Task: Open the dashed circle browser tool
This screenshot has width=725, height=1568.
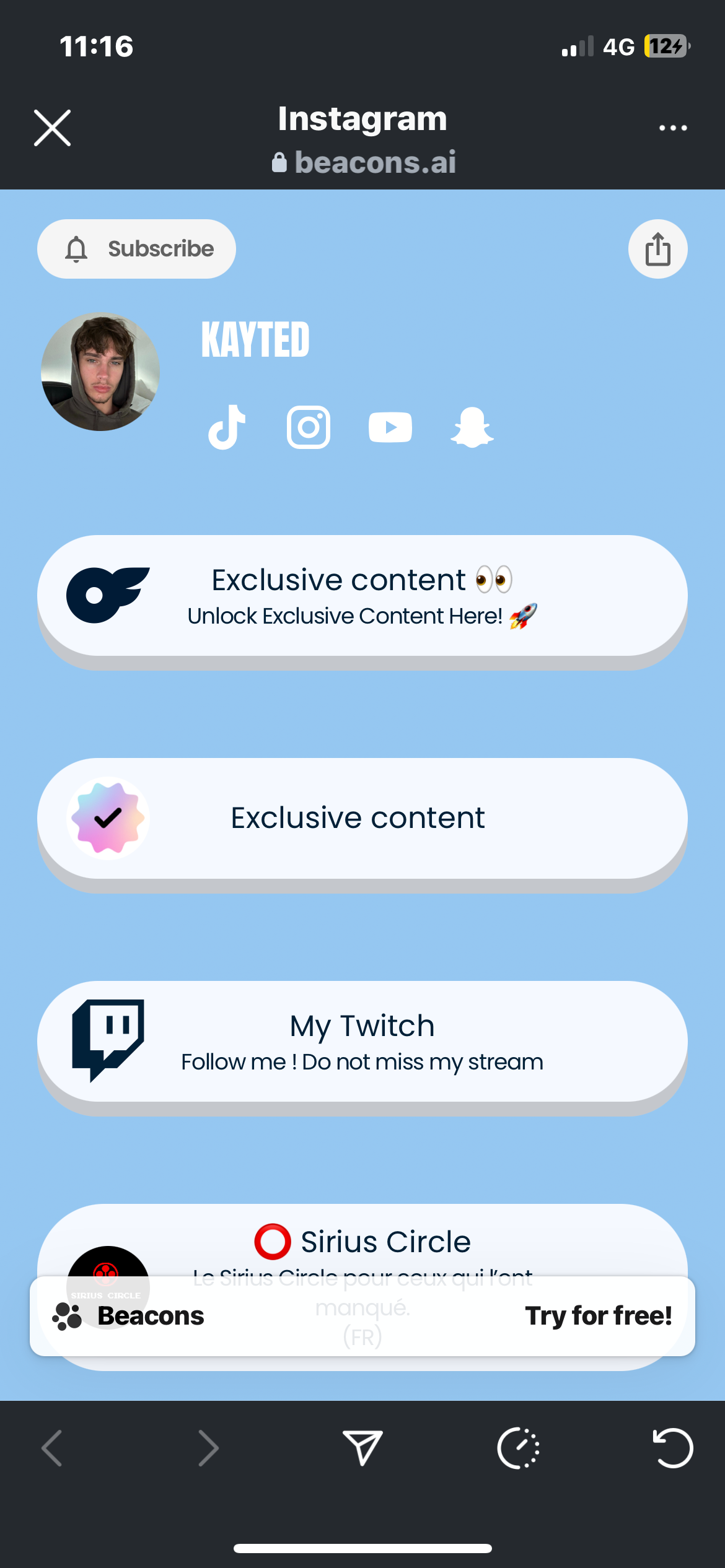Action: click(518, 1448)
